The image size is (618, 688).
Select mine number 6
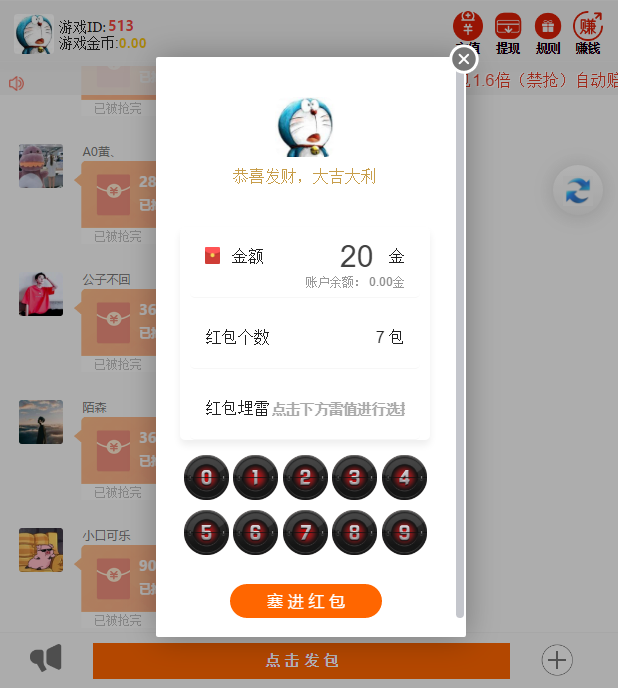(x=255, y=532)
